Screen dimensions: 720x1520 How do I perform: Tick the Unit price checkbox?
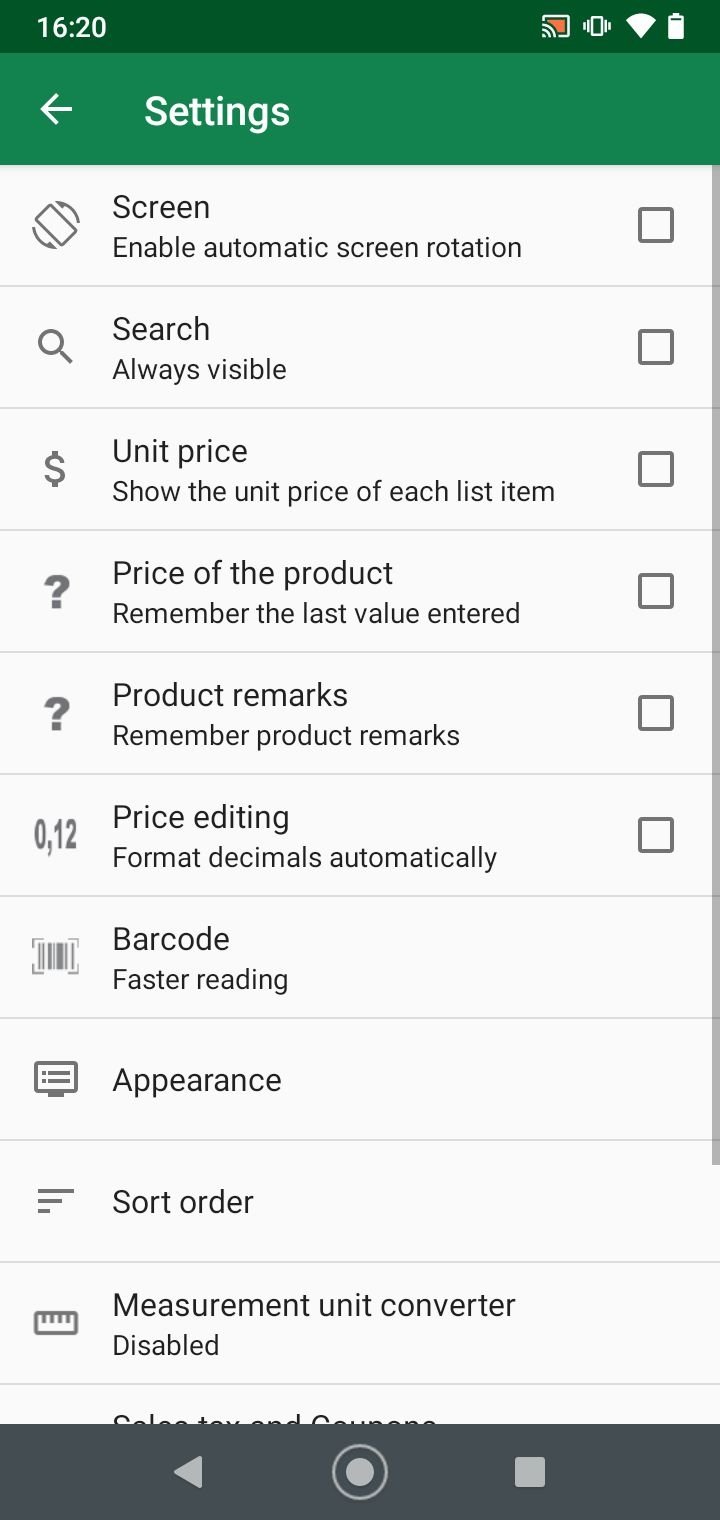click(x=656, y=469)
